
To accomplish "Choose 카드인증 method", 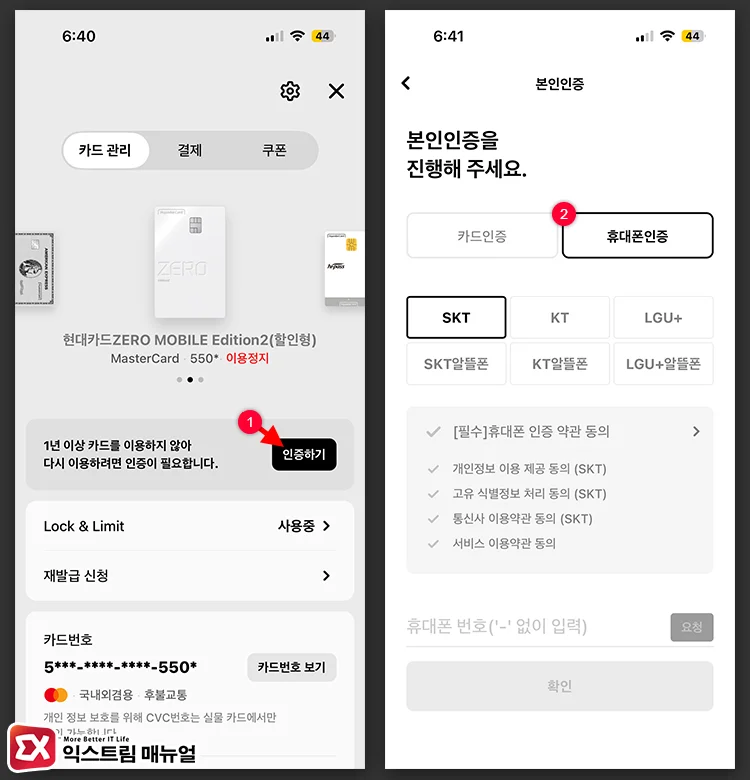I will (x=482, y=236).
